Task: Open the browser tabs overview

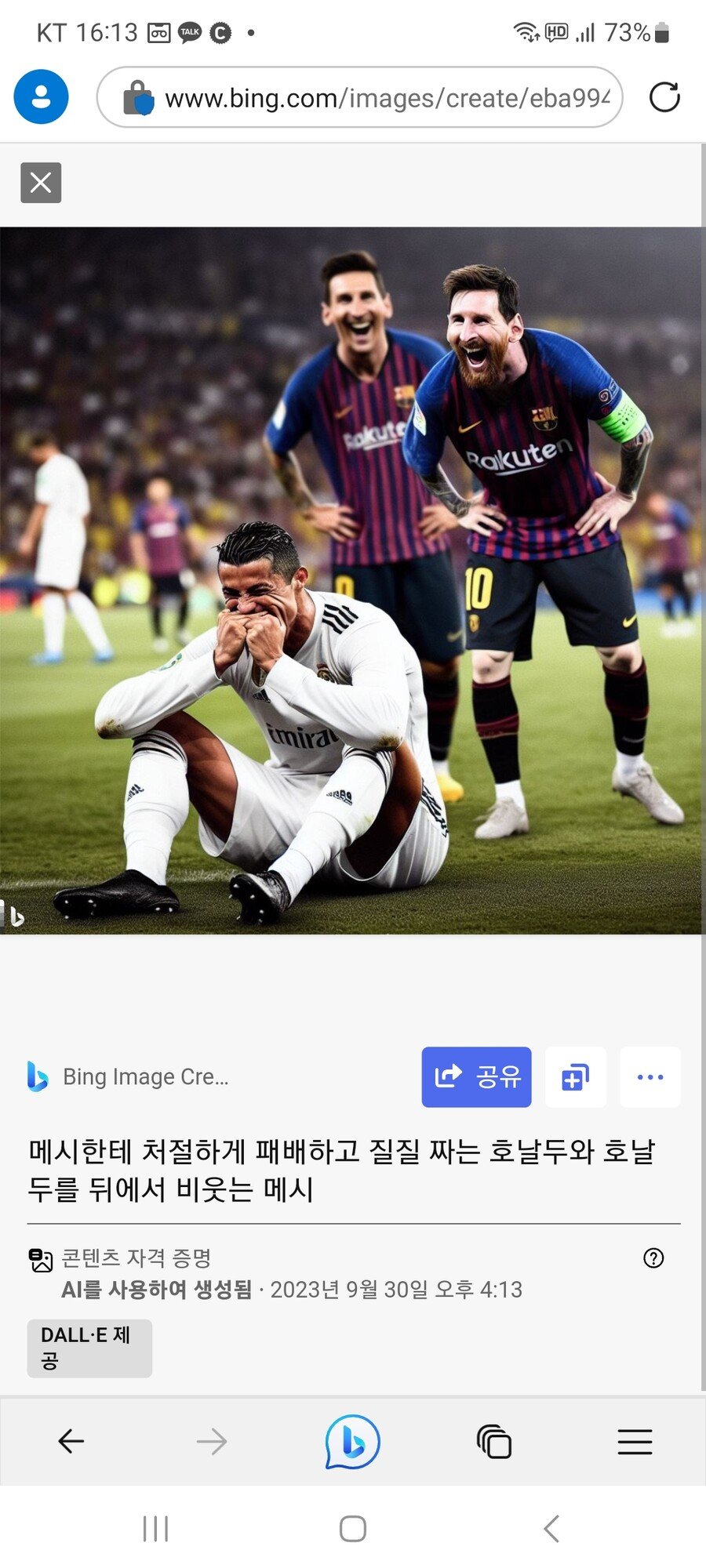Action: (493, 1441)
